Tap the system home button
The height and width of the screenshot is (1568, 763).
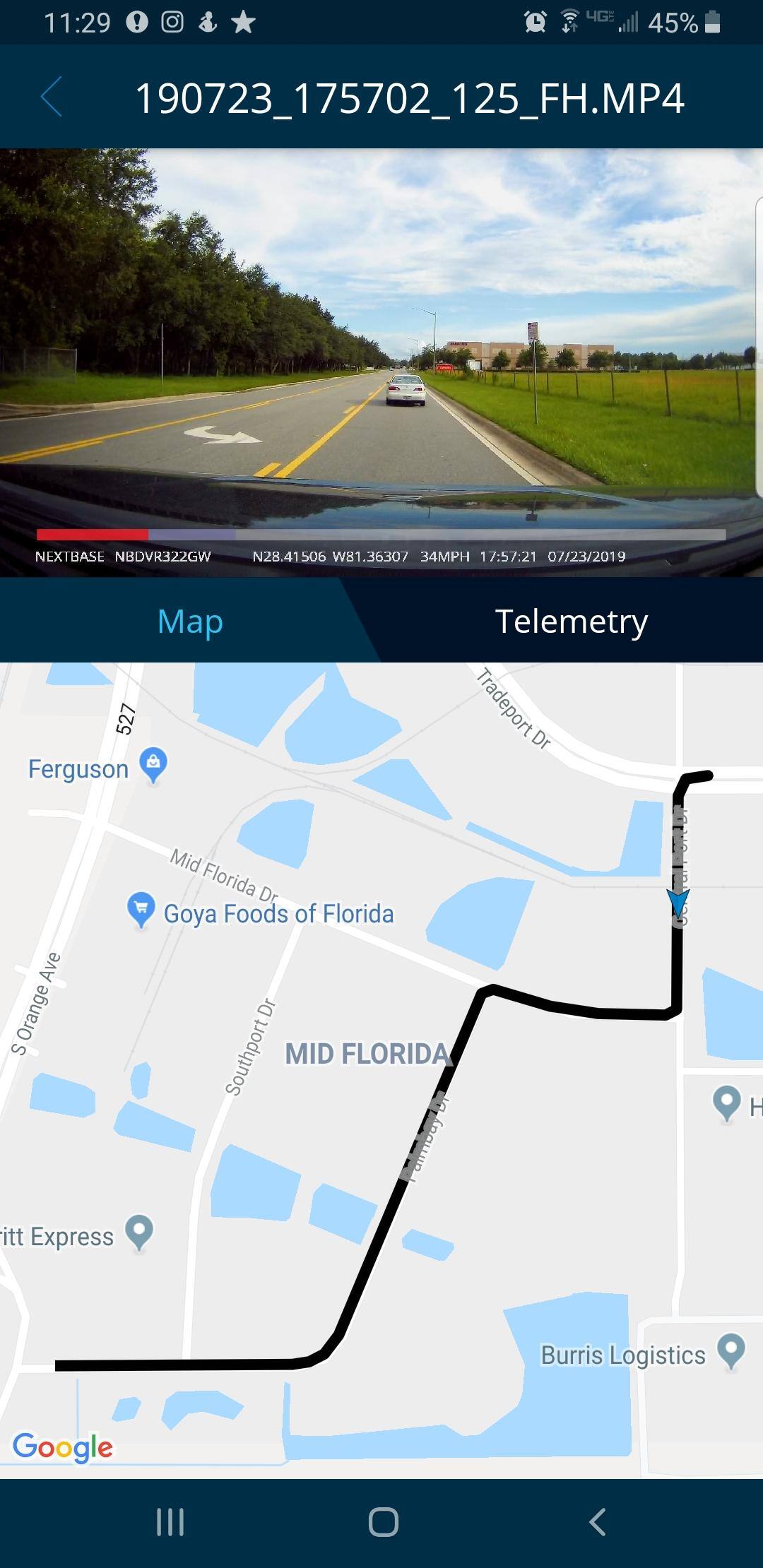[383, 1521]
